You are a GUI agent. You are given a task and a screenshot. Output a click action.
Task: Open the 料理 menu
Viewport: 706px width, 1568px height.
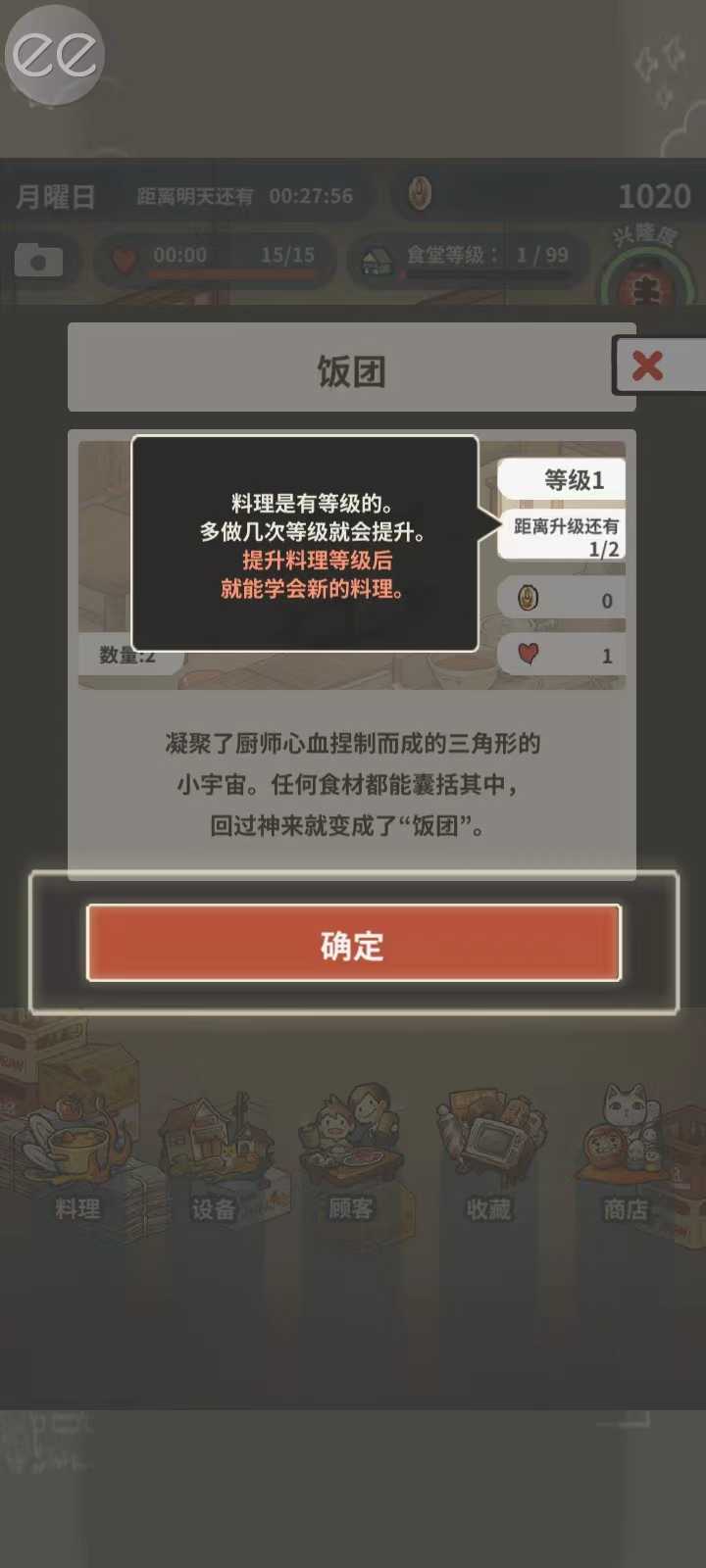pos(76,1156)
